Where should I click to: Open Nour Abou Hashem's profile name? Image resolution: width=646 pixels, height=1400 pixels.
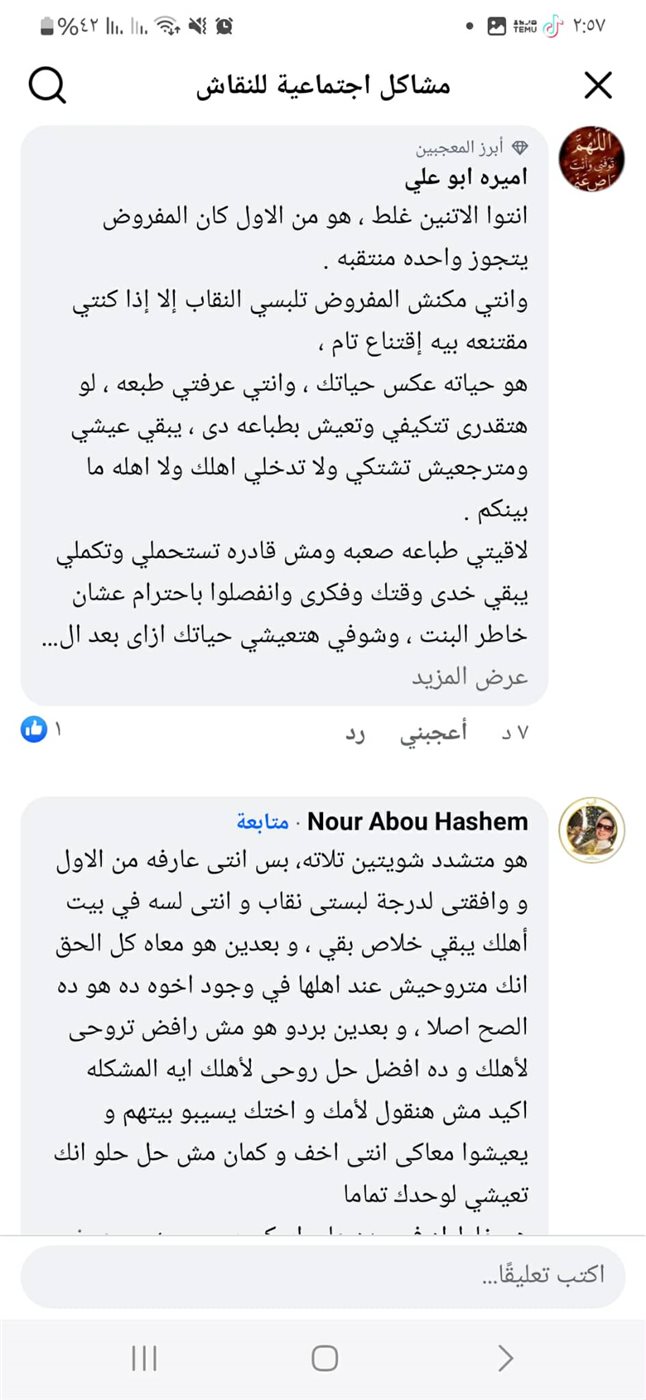[x=417, y=822]
